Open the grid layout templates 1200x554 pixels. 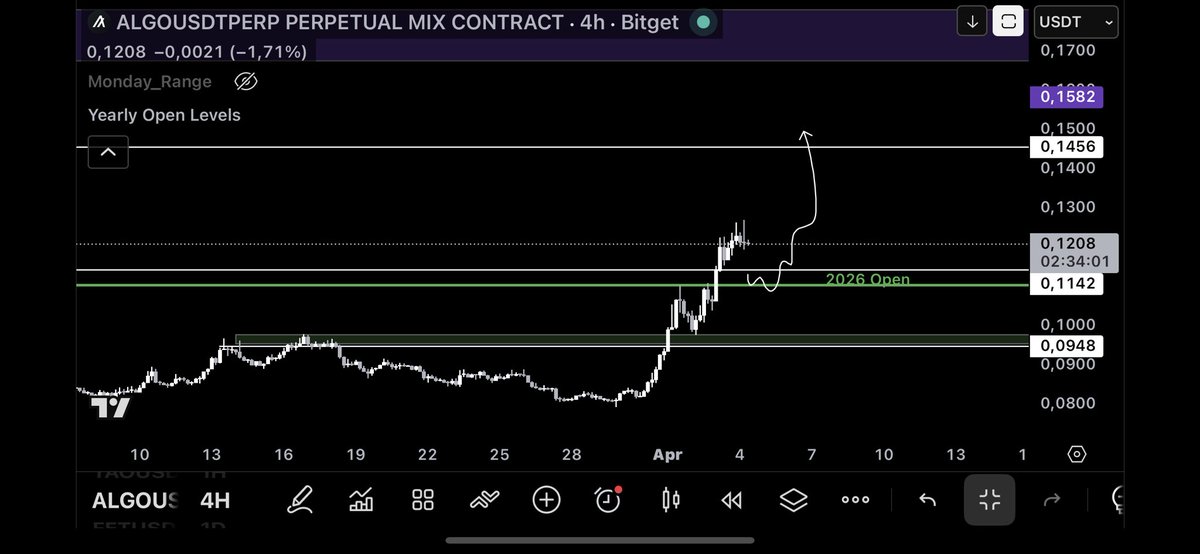click(x=422, y=500)
